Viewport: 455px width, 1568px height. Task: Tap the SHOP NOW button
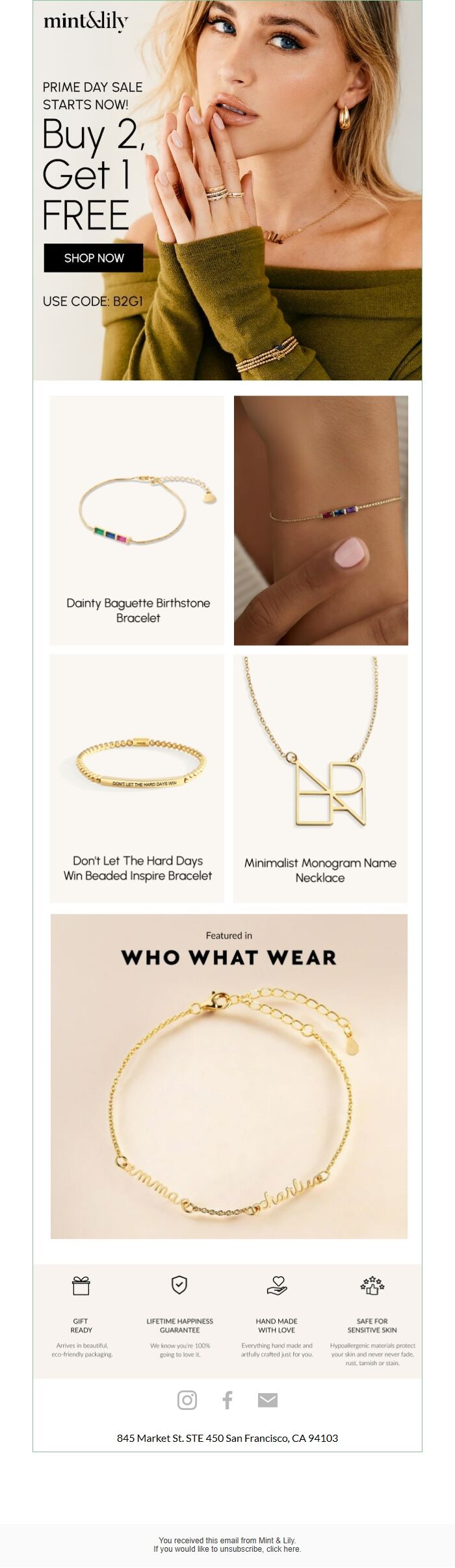pos(93,258)
